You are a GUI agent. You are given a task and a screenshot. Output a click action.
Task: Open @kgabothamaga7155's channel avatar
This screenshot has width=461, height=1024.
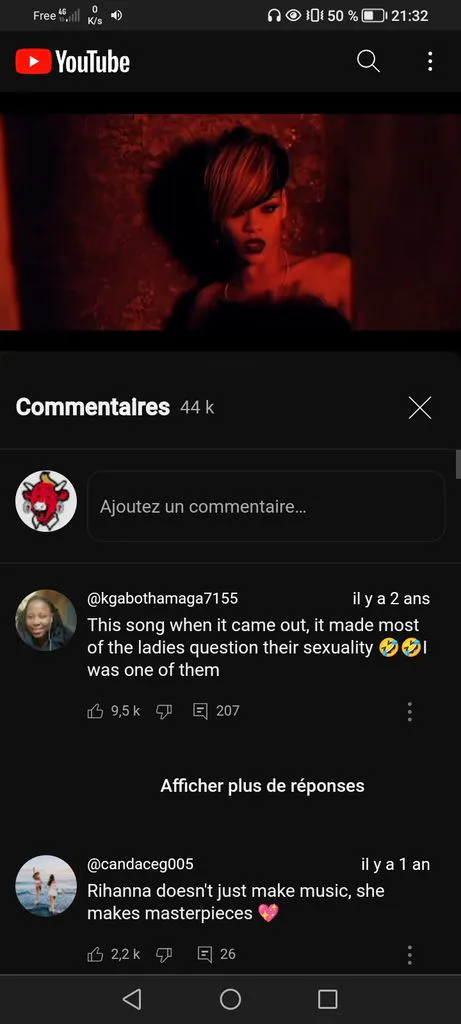(x=46, y=620)
